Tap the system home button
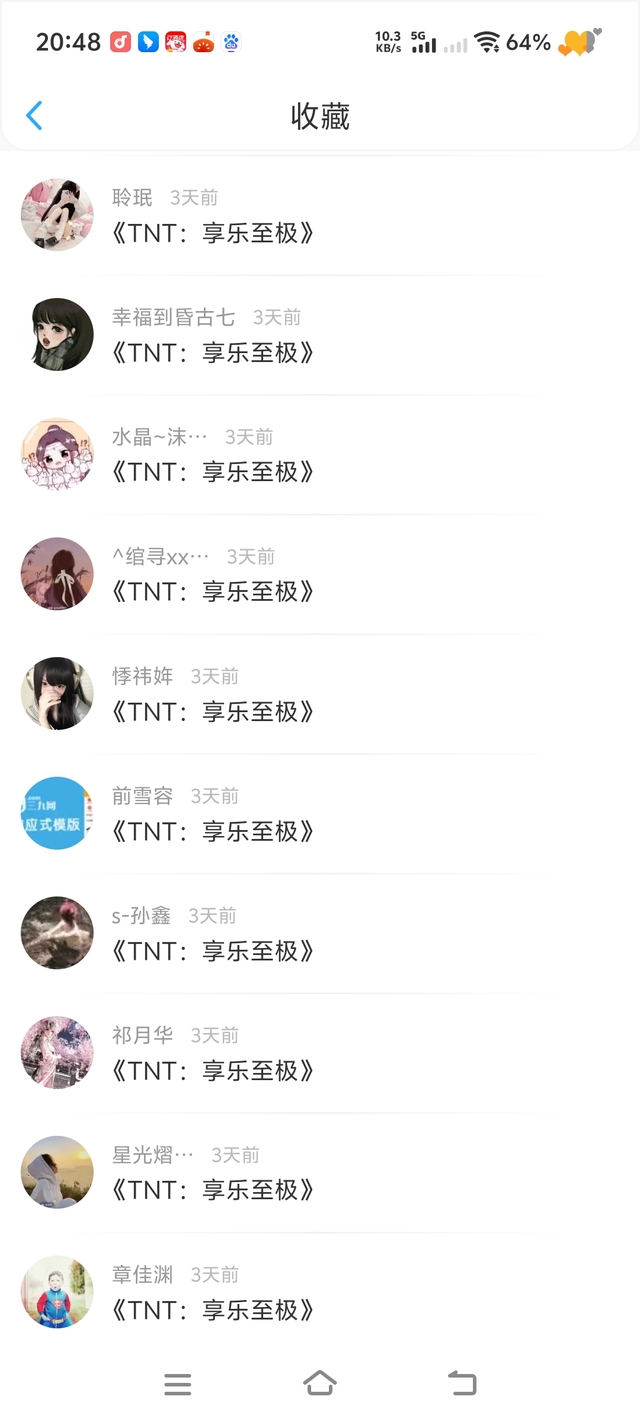640x1422 pixels. click(320, 1384)
